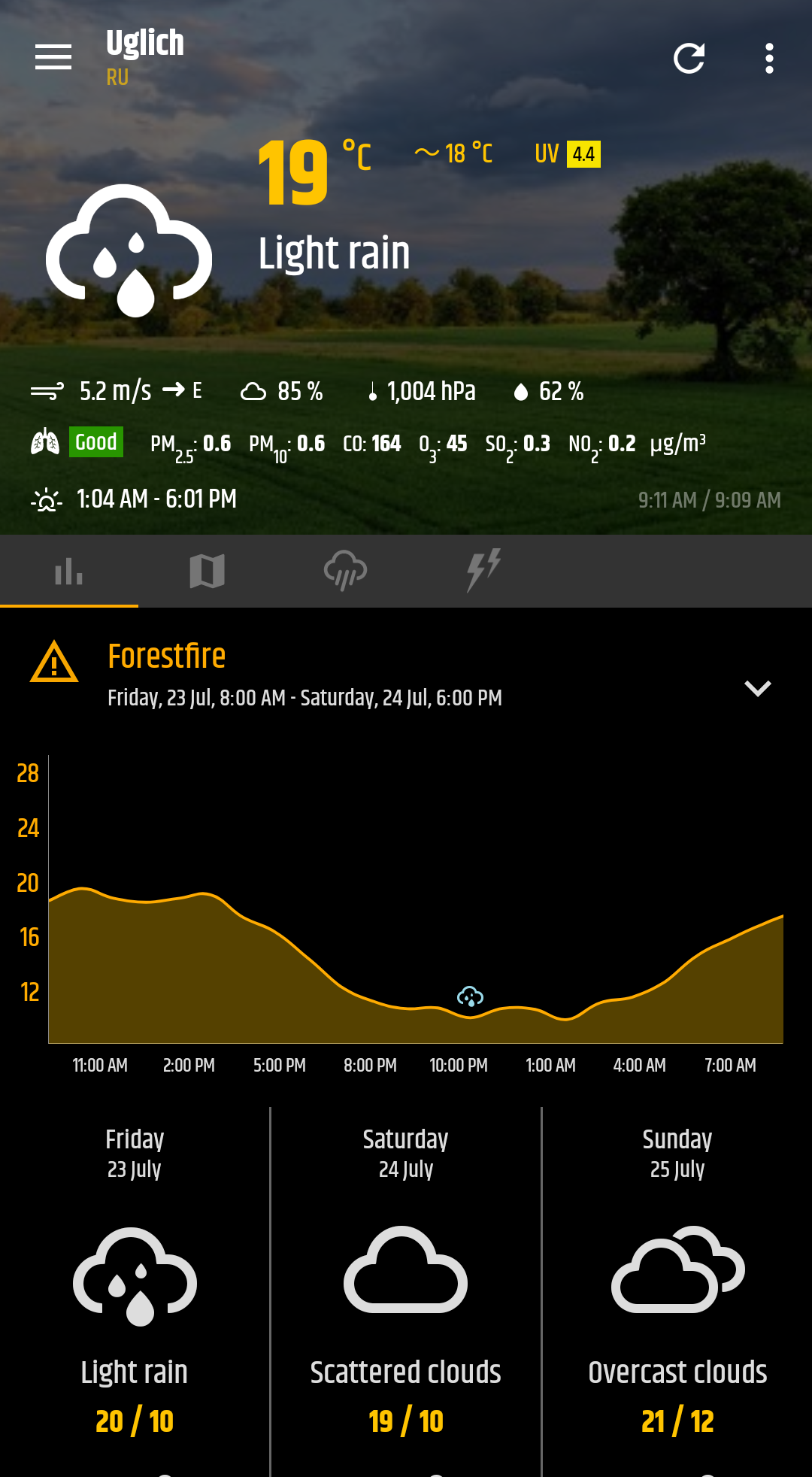This screenshot has width=812, height=1477.
Task: Open the hamburger navigation menu
Action: [x=53, y=57]
